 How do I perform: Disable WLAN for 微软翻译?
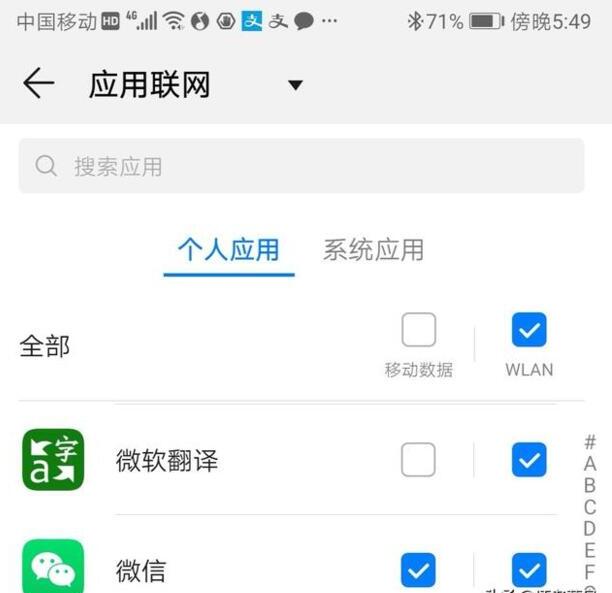pyautogui.click(x=528, y=460)
